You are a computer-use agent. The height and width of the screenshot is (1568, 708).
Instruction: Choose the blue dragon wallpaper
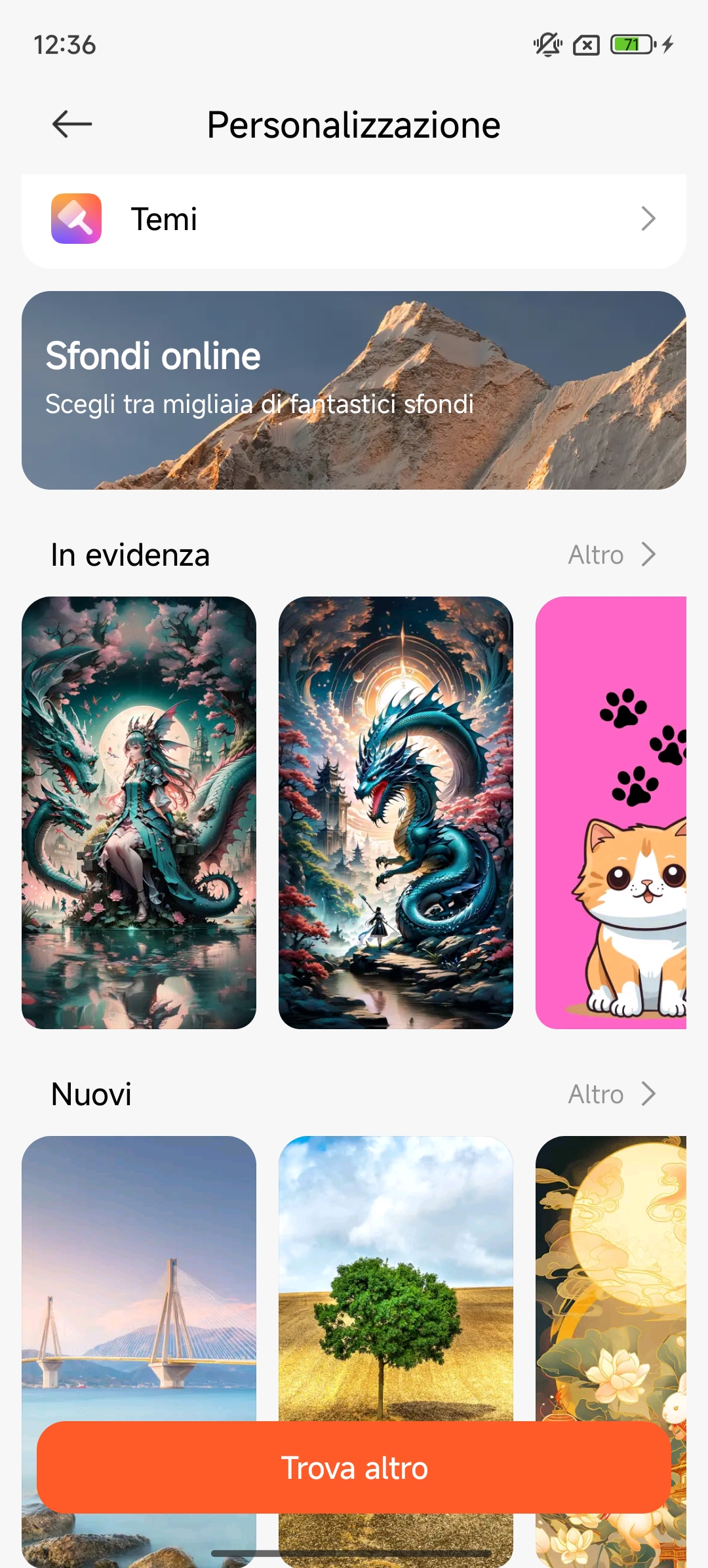click(396, 812)
